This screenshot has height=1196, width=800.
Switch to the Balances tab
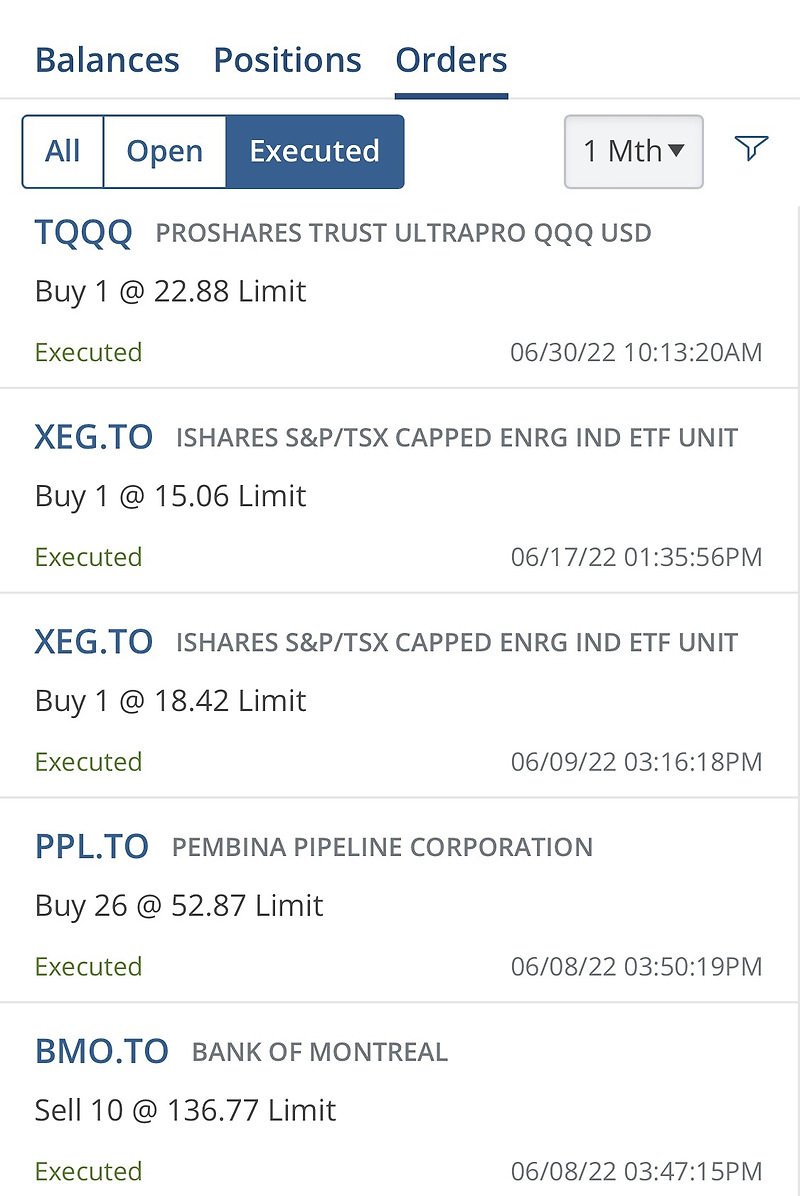click(x=107, y=60)
